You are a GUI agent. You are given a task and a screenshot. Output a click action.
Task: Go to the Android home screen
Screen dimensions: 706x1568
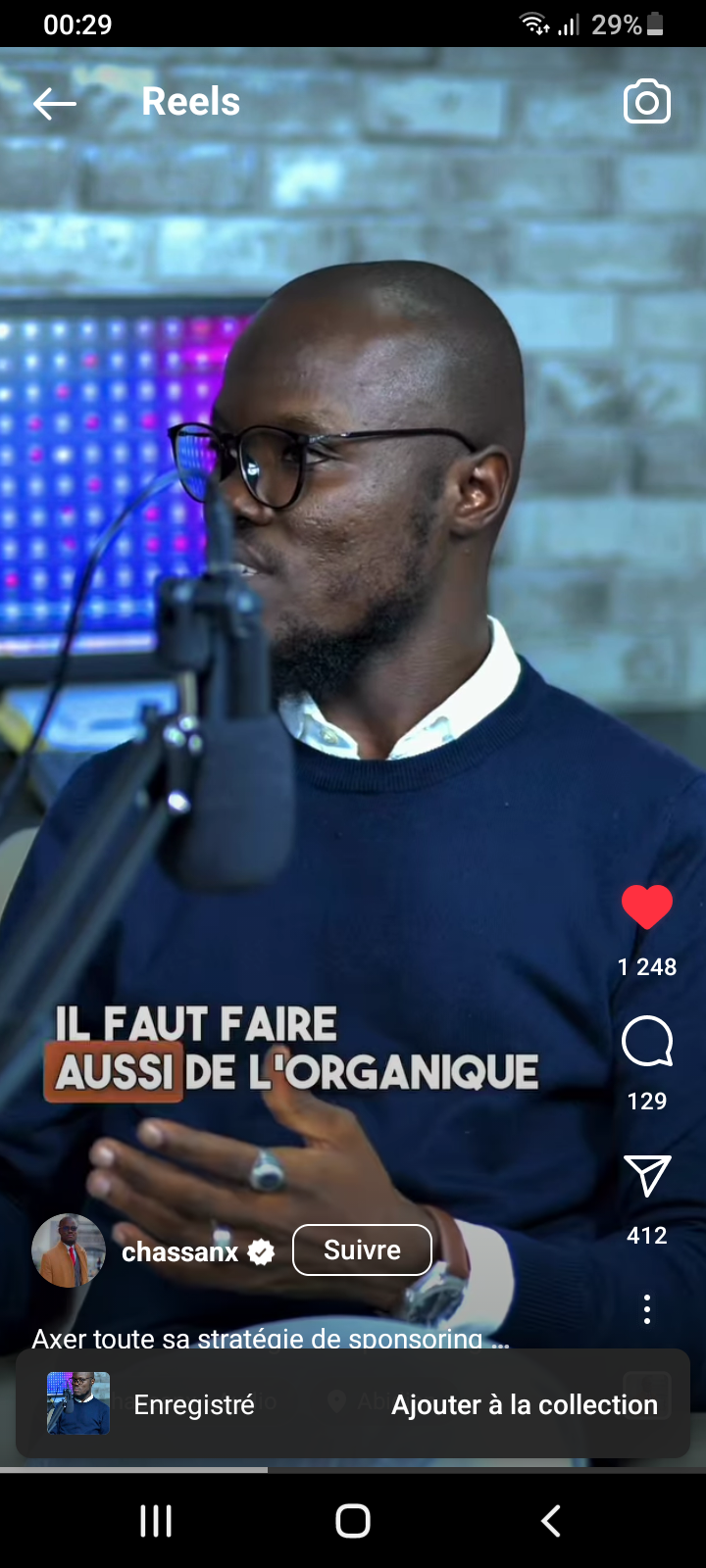(353, 1521)
